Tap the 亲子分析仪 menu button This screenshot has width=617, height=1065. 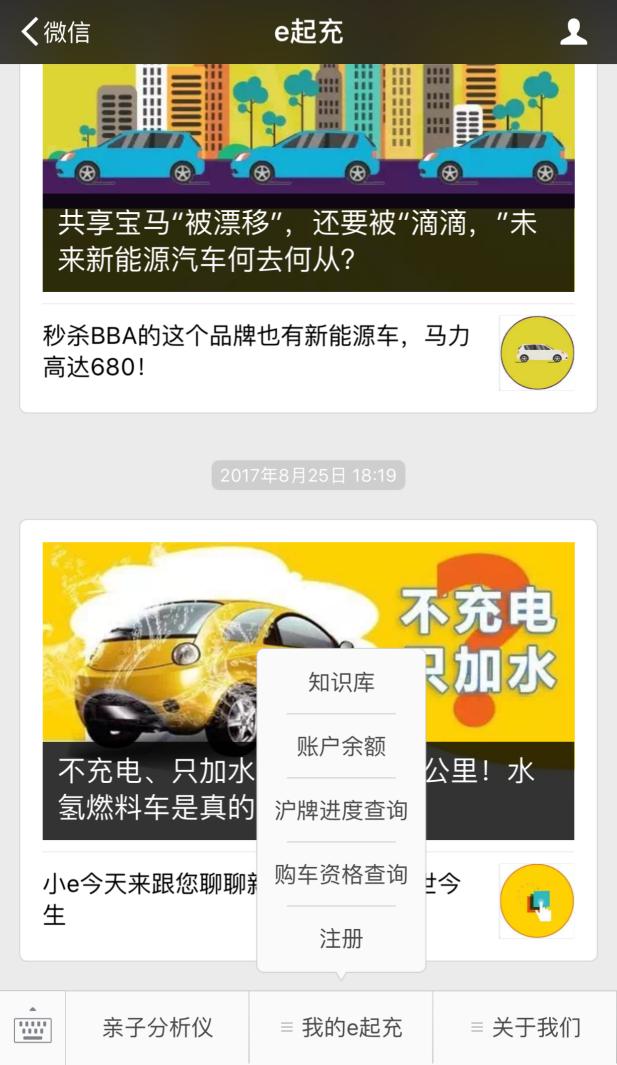click(157, 1027)
